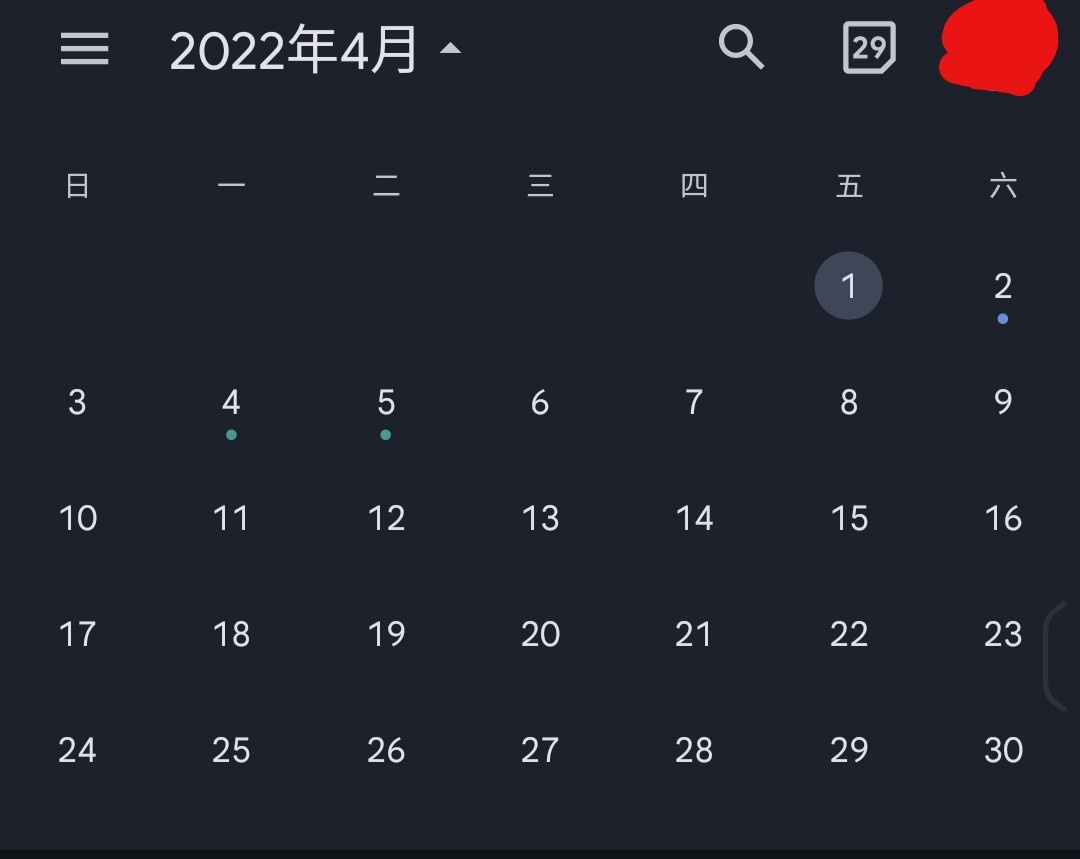The image size is (1080, 859).
Task: Select April 1 on the calendar
Action: click(x=848, y=286)
